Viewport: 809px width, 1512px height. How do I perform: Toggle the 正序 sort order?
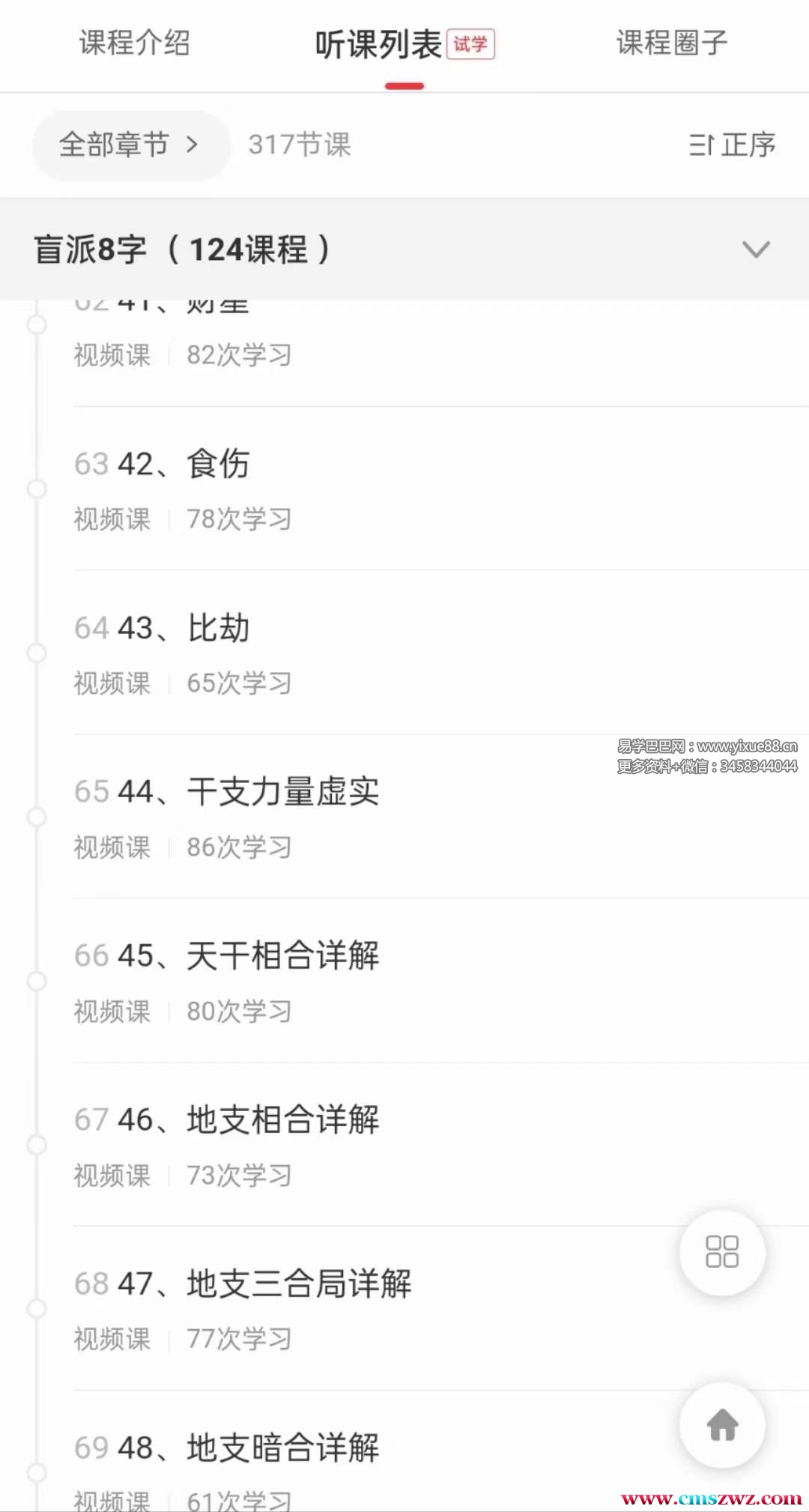pyautogui.click(x=732, y=145)
